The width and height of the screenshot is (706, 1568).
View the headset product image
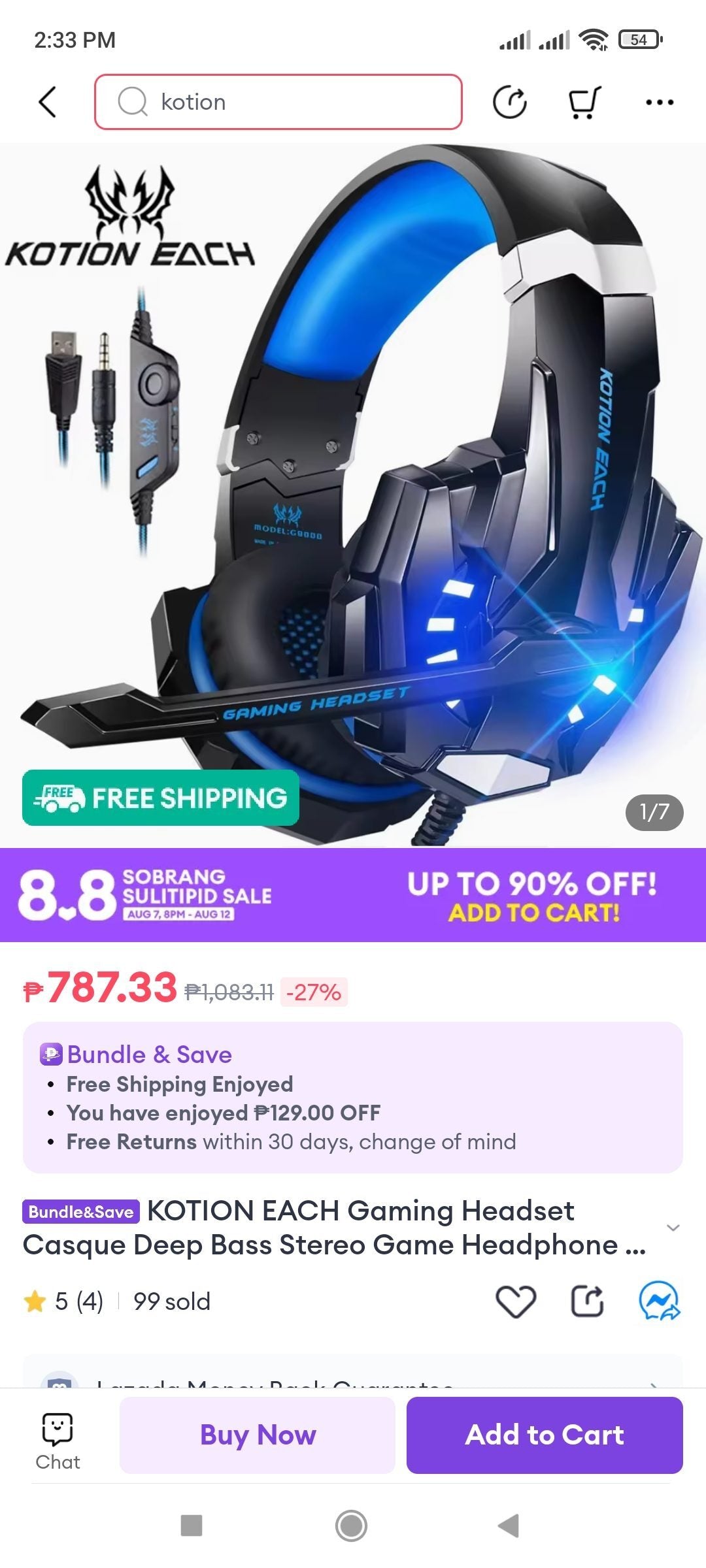coord(353,495)
